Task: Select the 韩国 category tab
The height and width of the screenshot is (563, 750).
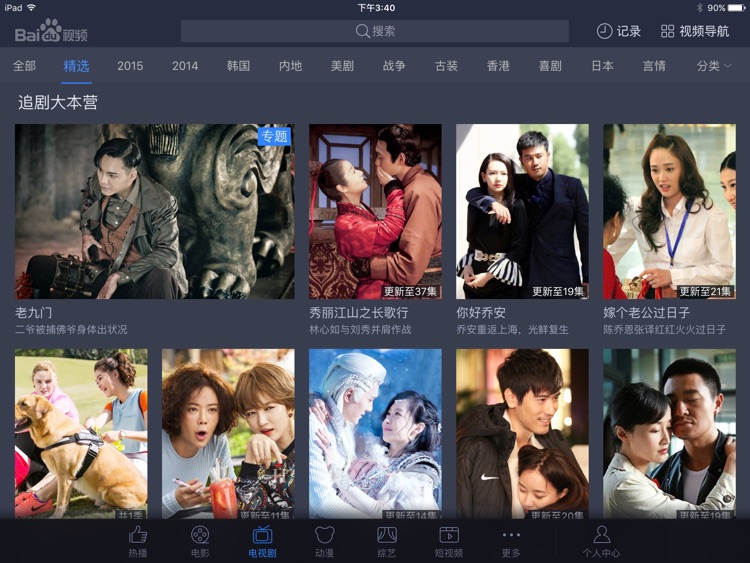Action: (x=238, y=66)
